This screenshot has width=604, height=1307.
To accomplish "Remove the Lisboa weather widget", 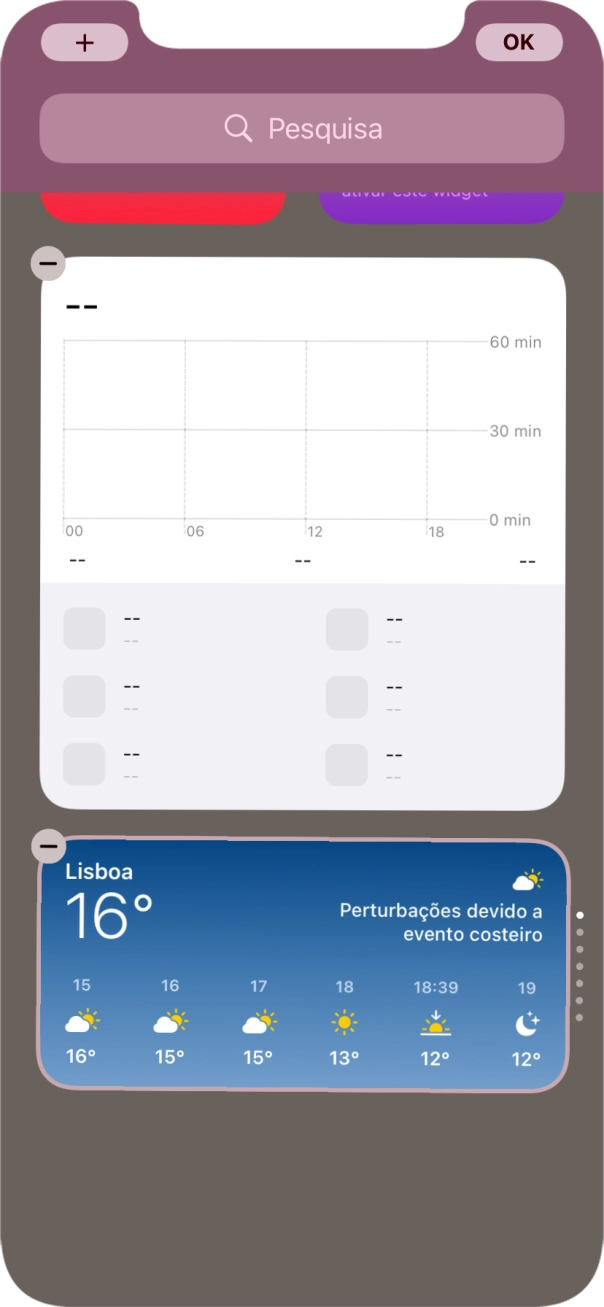I will point(48,846).
